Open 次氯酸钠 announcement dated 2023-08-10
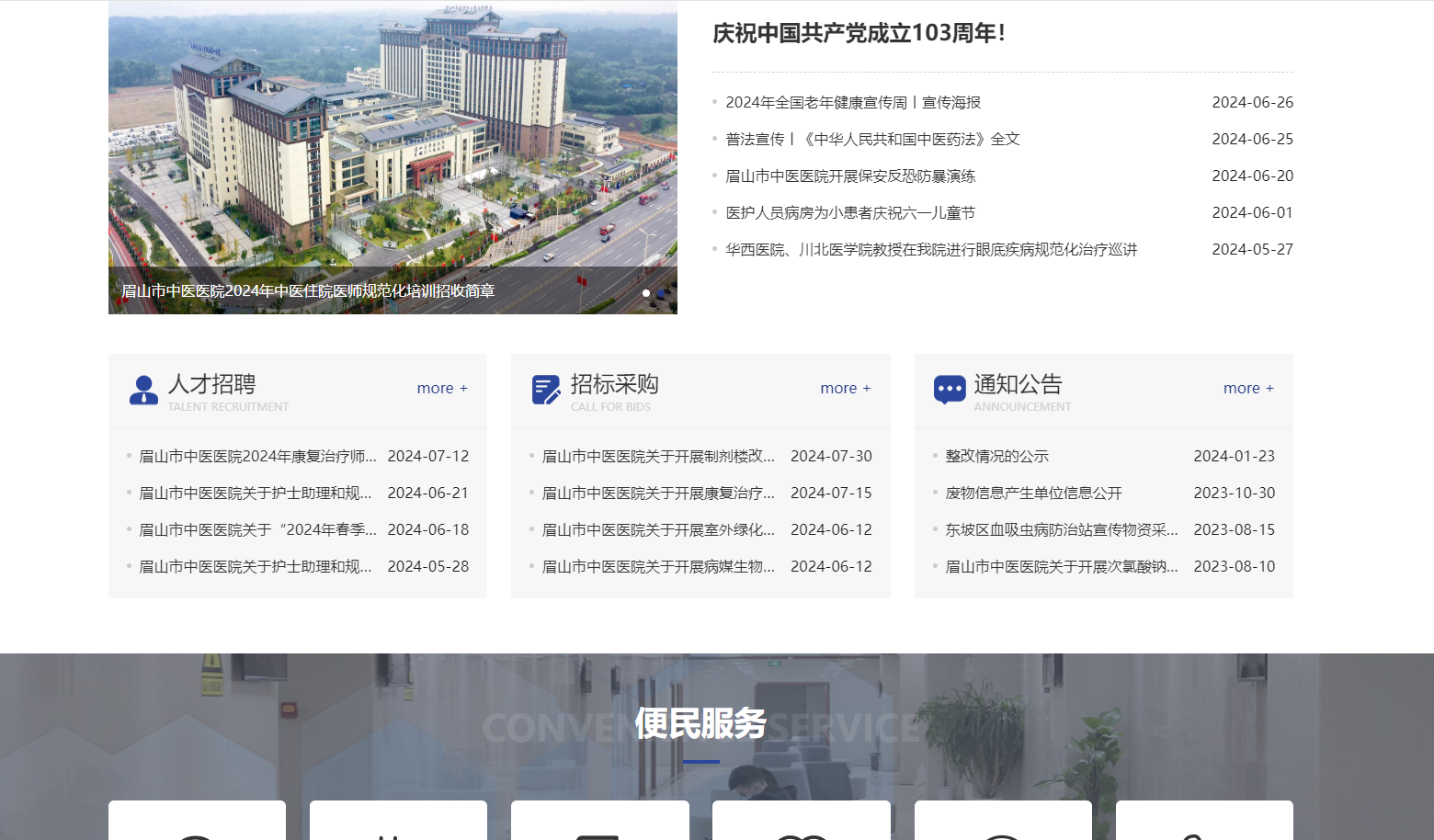Viewport: 1434px width, 840px height. tap(1061, 566)
